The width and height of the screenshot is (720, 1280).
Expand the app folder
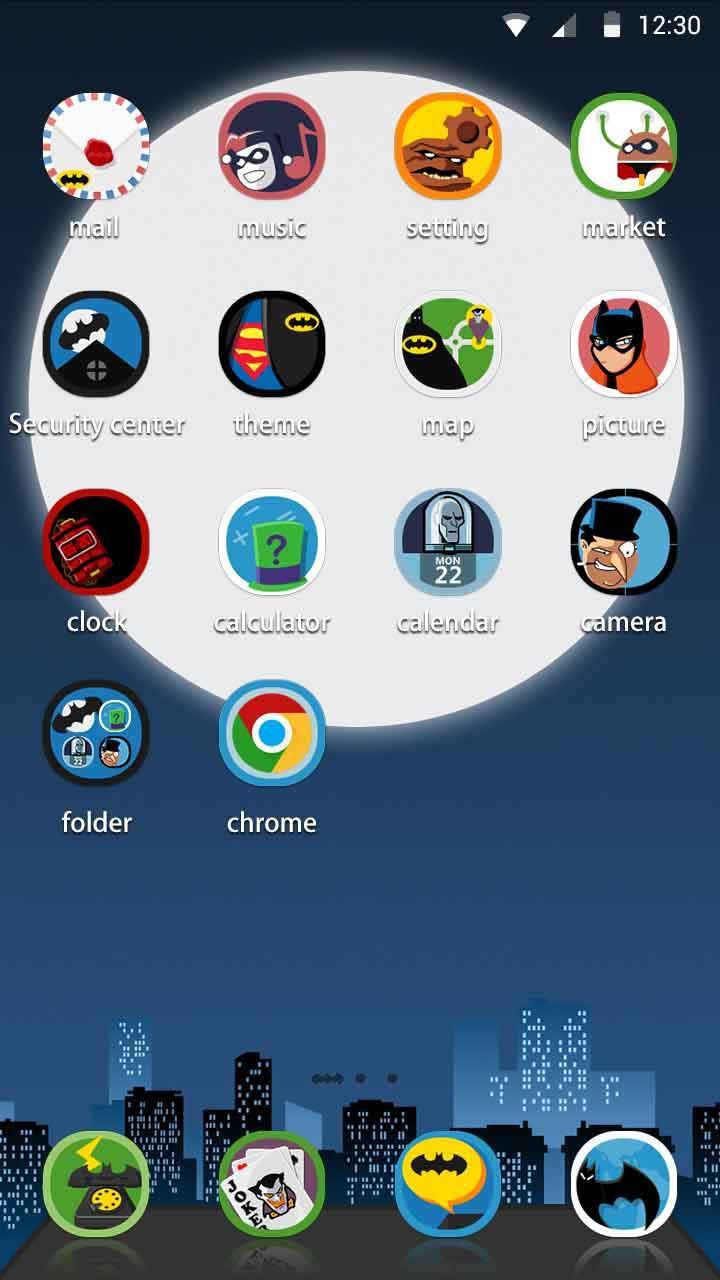[x=96, y=734]
